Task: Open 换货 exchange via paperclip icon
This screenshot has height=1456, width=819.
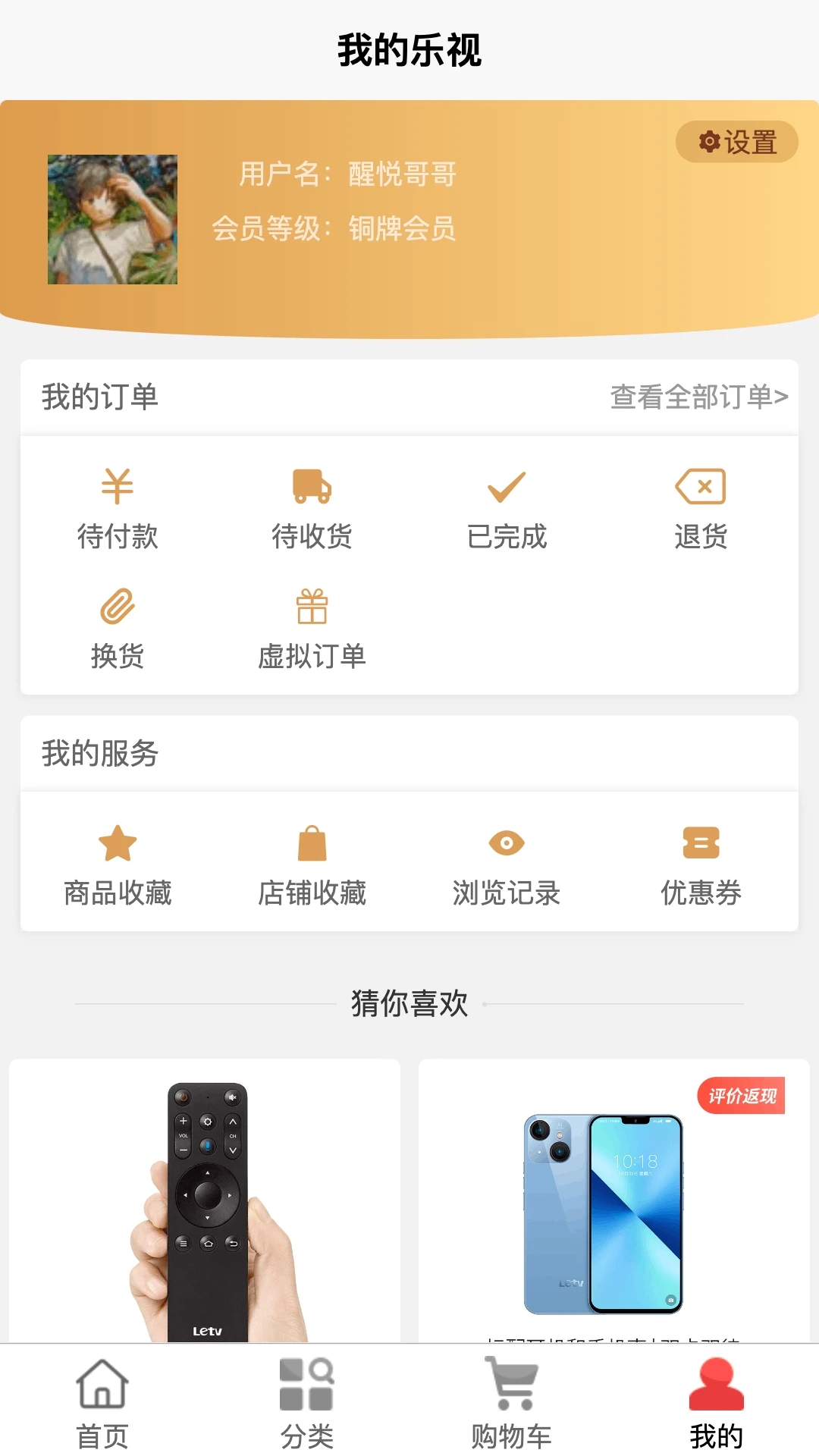Action: [118, 607]
